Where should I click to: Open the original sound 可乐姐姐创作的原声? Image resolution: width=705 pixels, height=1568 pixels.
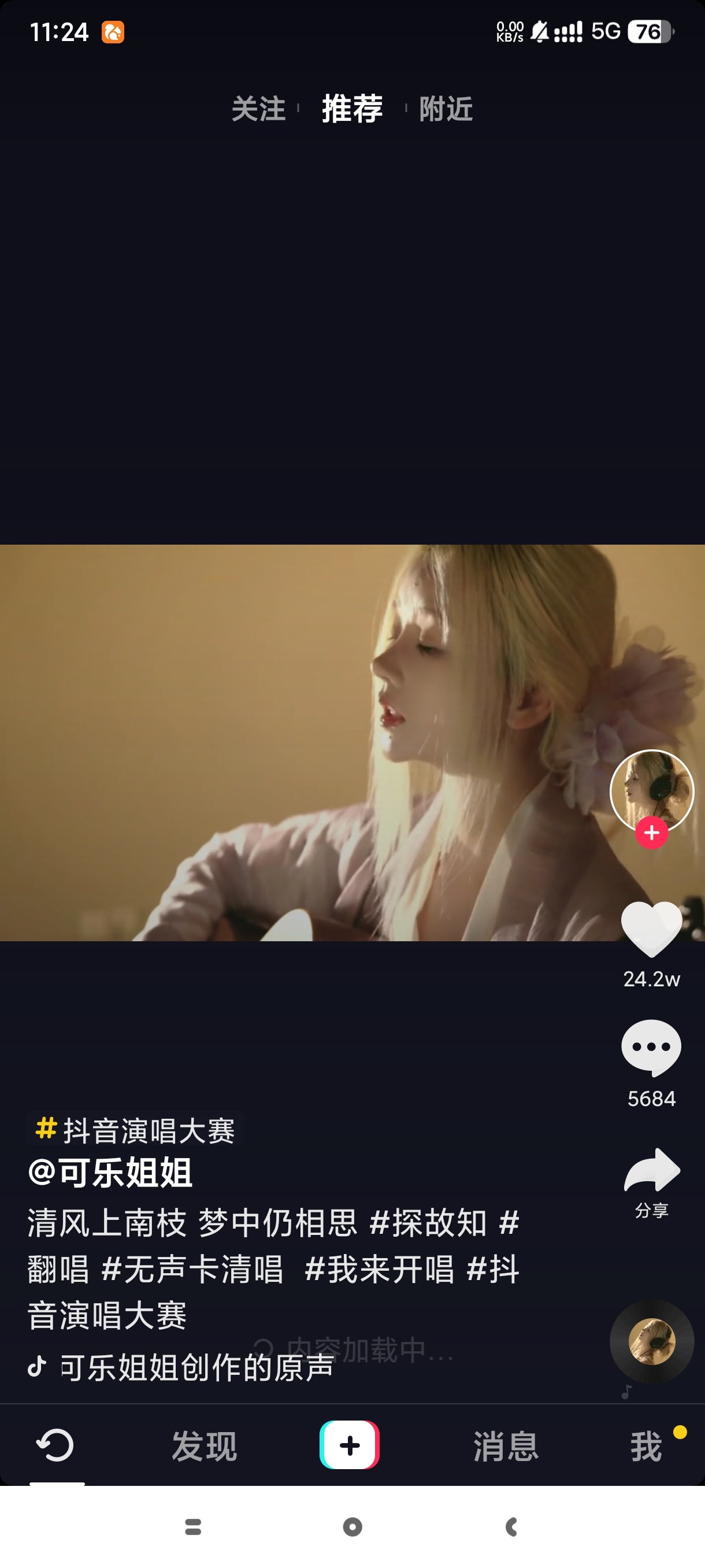point(196,1368)
